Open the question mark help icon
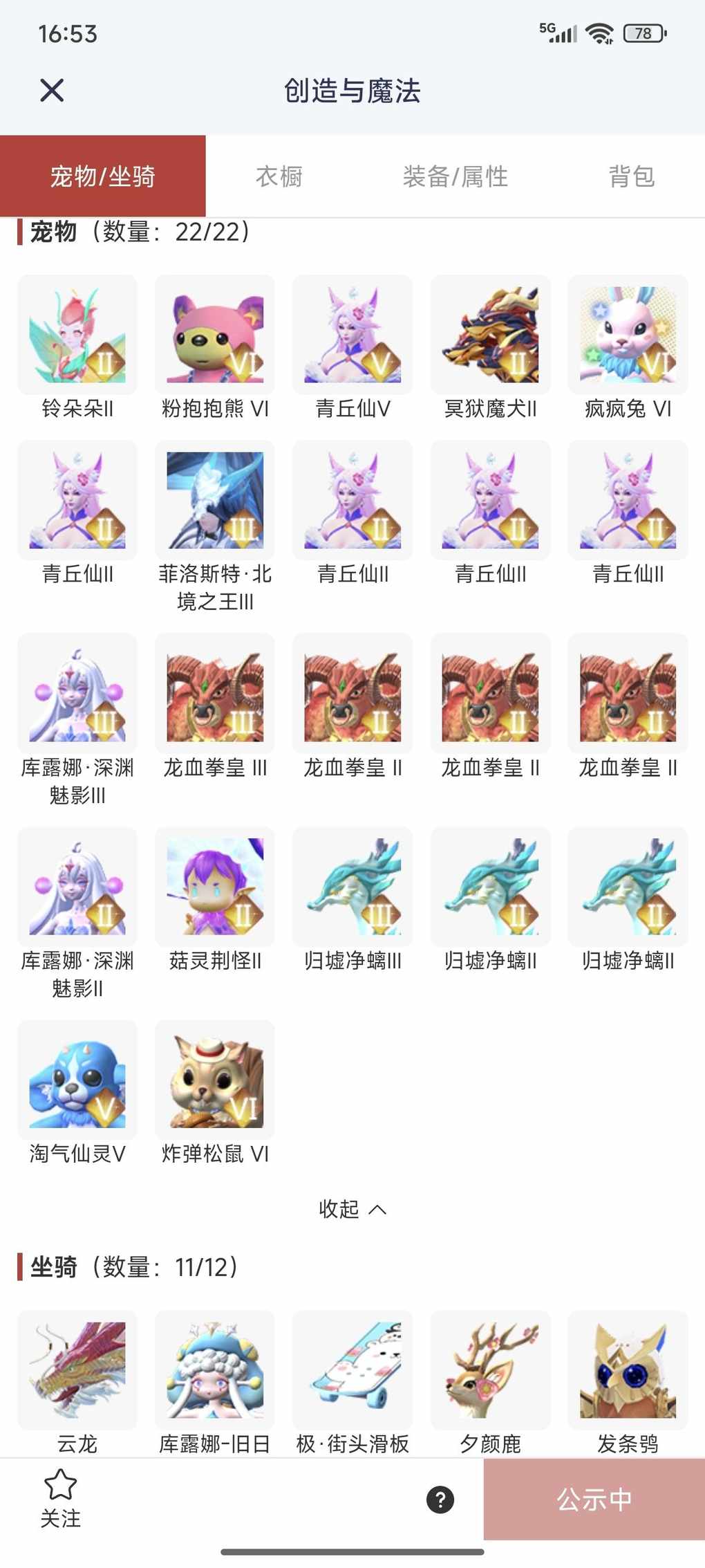705x1568 pixels. tap(440, 1500)
